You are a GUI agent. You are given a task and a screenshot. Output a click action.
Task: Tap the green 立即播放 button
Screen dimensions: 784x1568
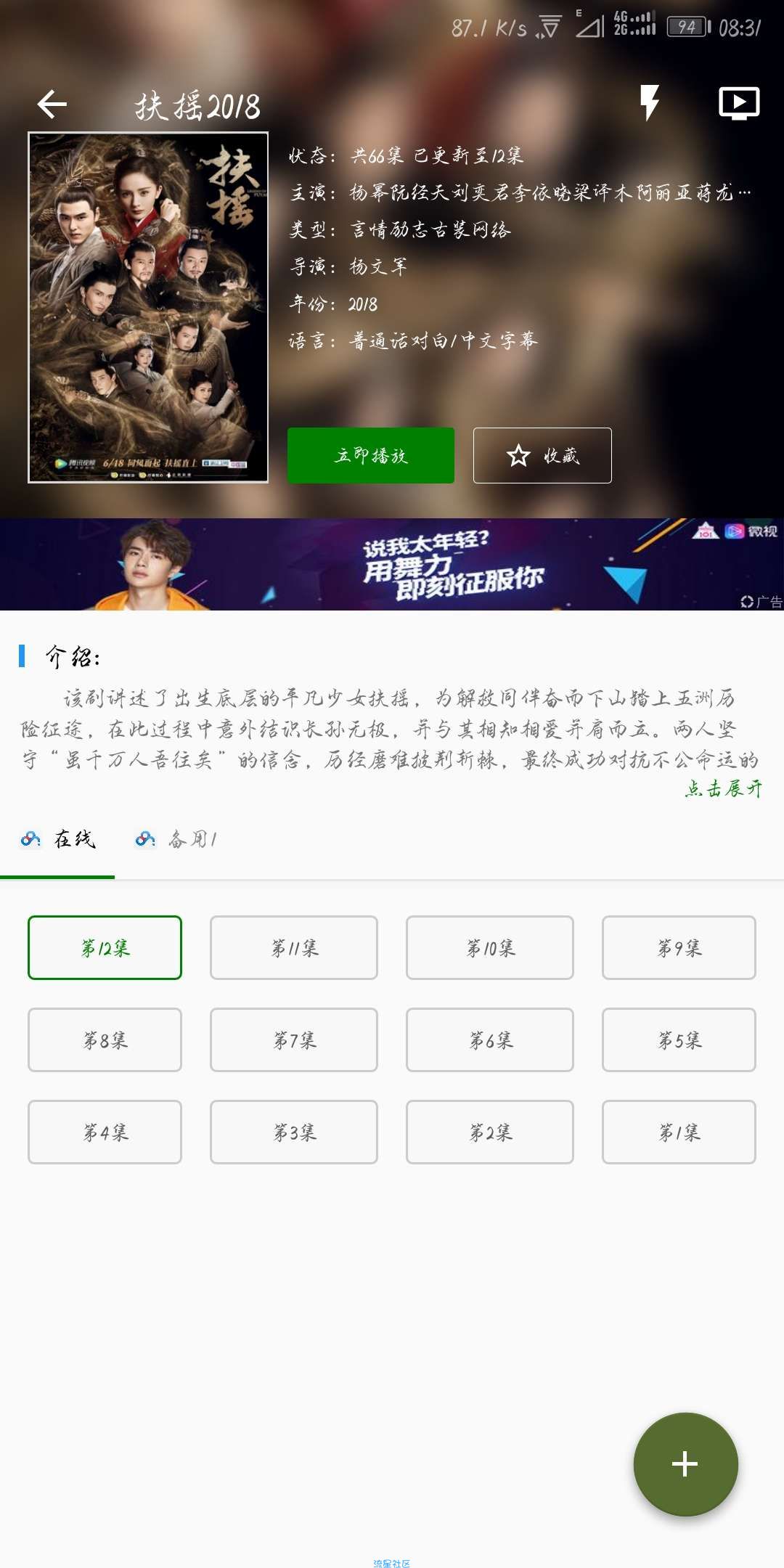371,455
